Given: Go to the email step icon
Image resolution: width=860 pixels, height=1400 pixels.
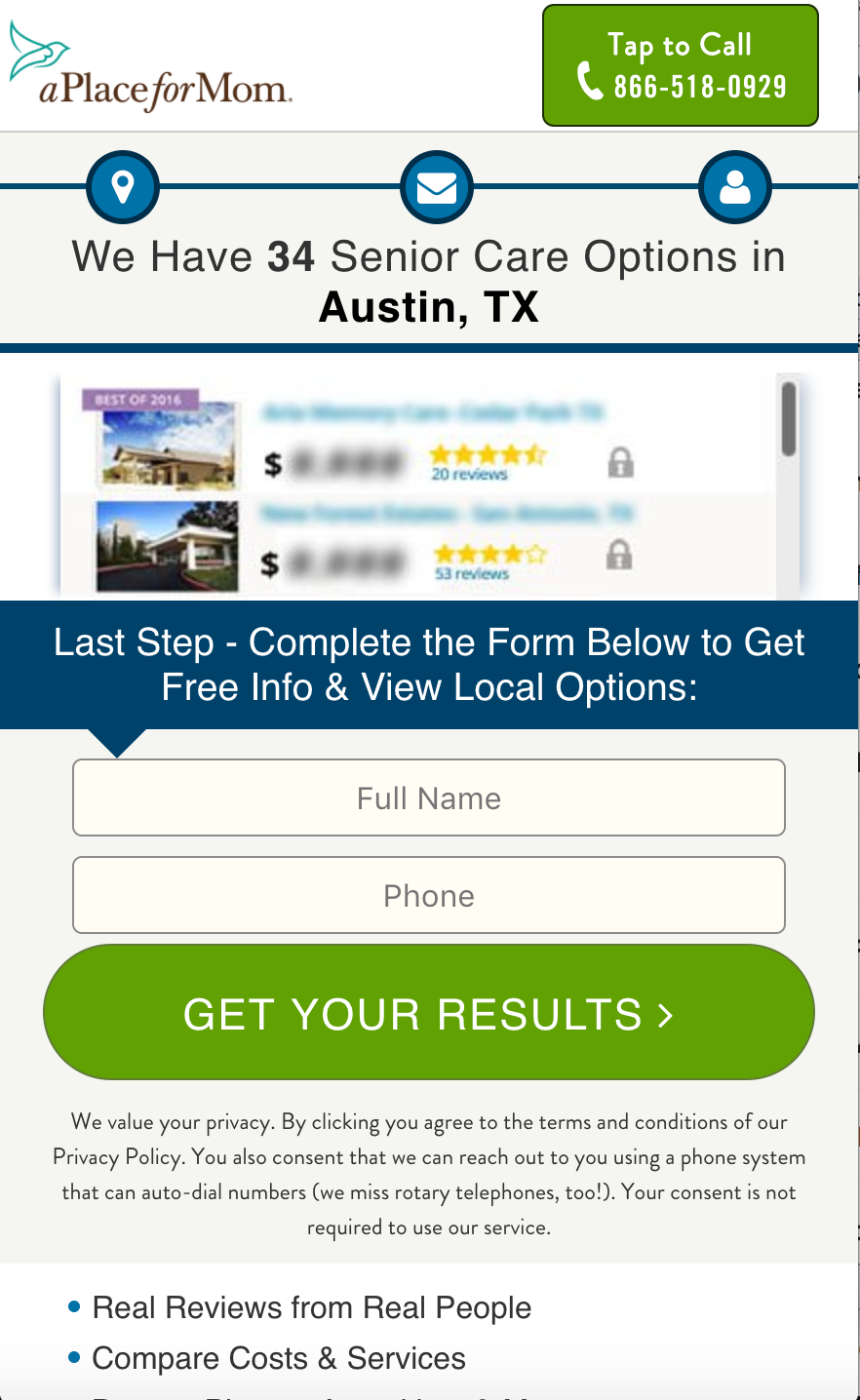Looking at the screenshot, I should pos(437,186).
